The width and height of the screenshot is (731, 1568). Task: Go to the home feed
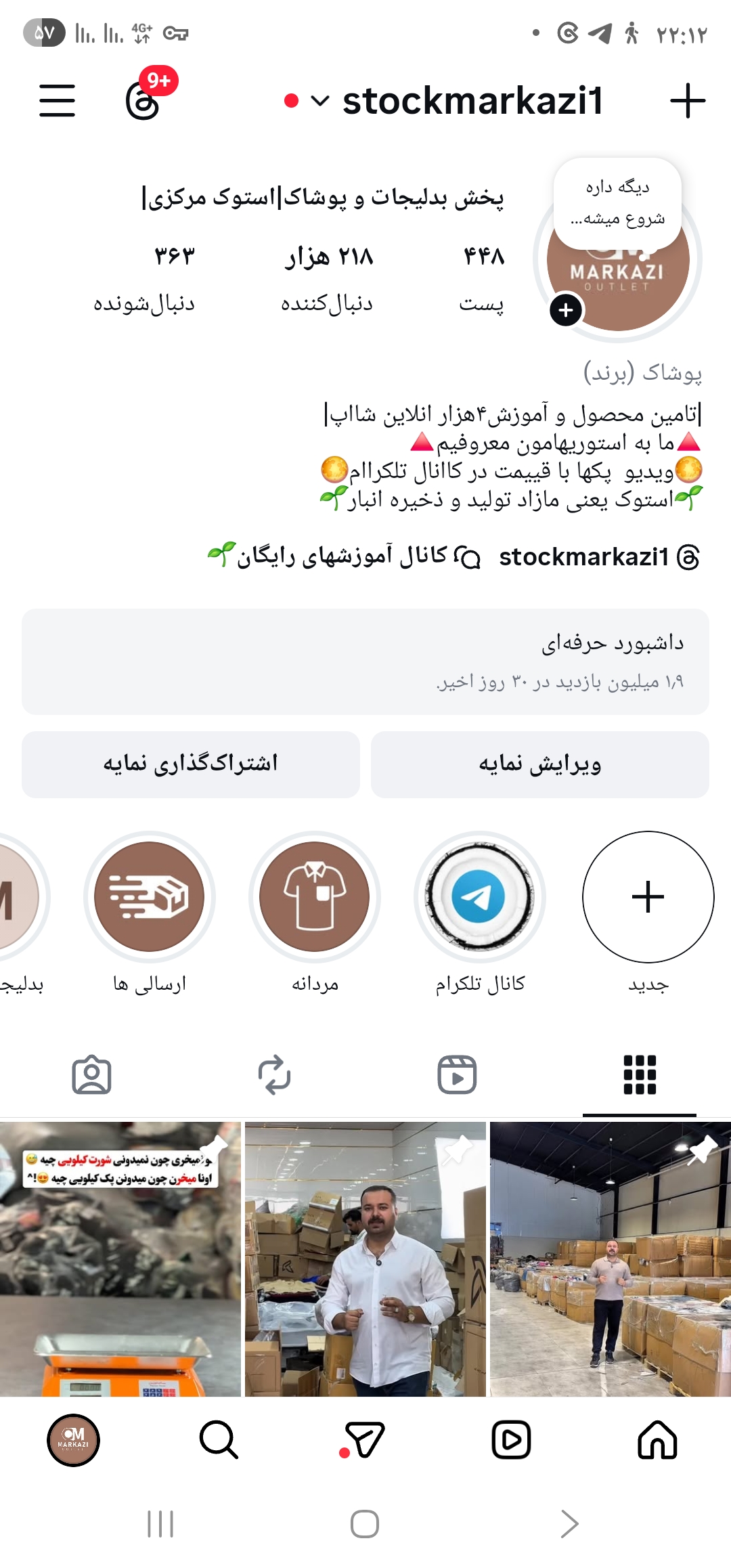click(657, 1440)
